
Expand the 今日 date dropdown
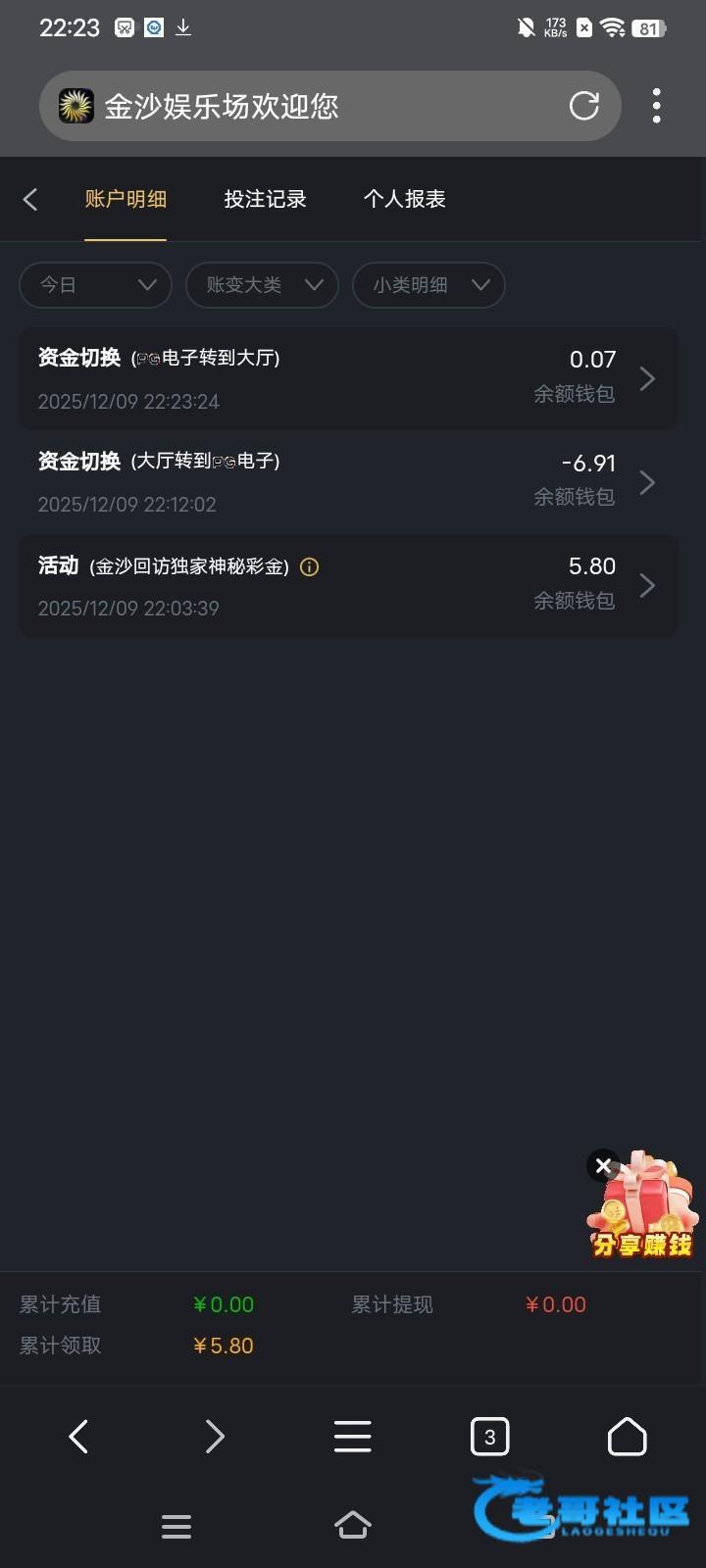[x=95, y=285]
